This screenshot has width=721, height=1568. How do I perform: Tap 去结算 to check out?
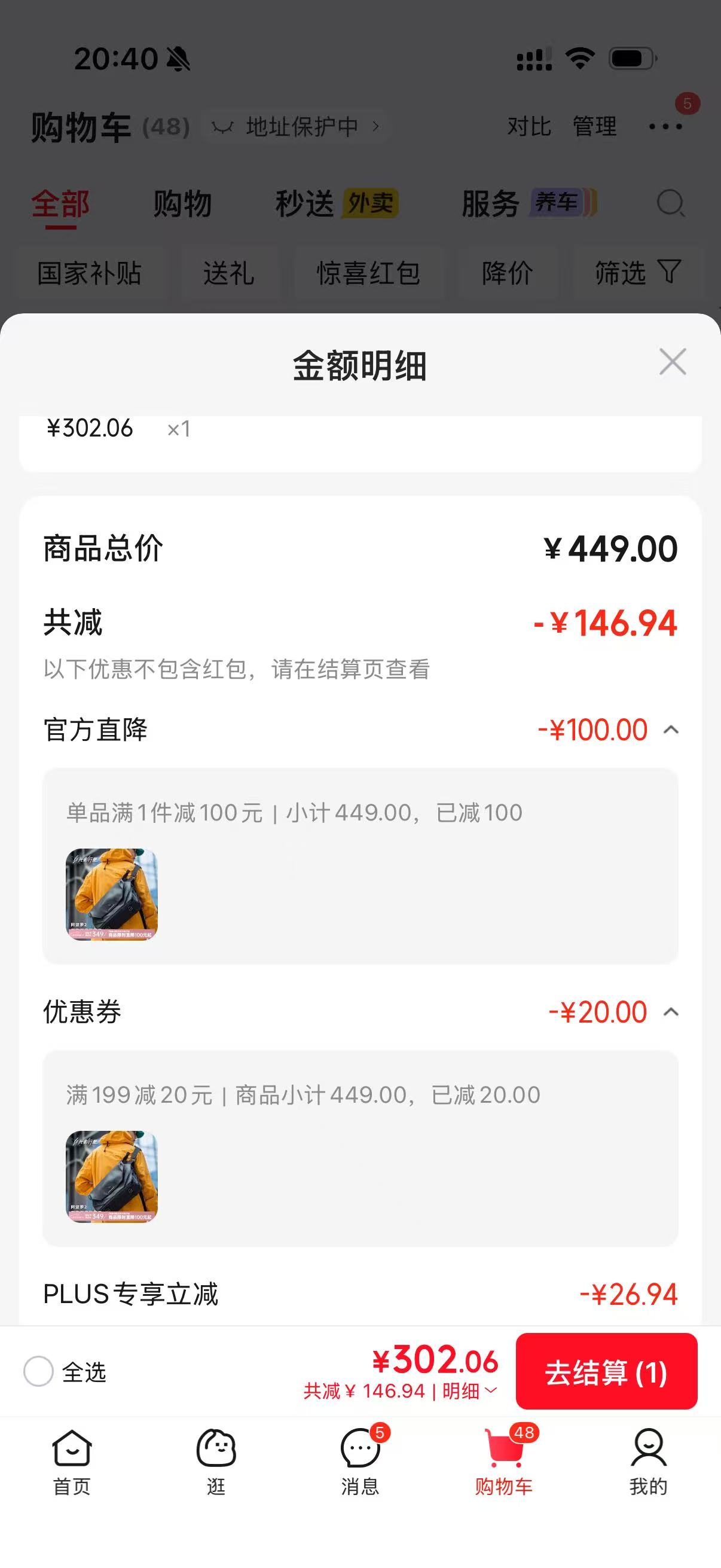[606, 1372]
